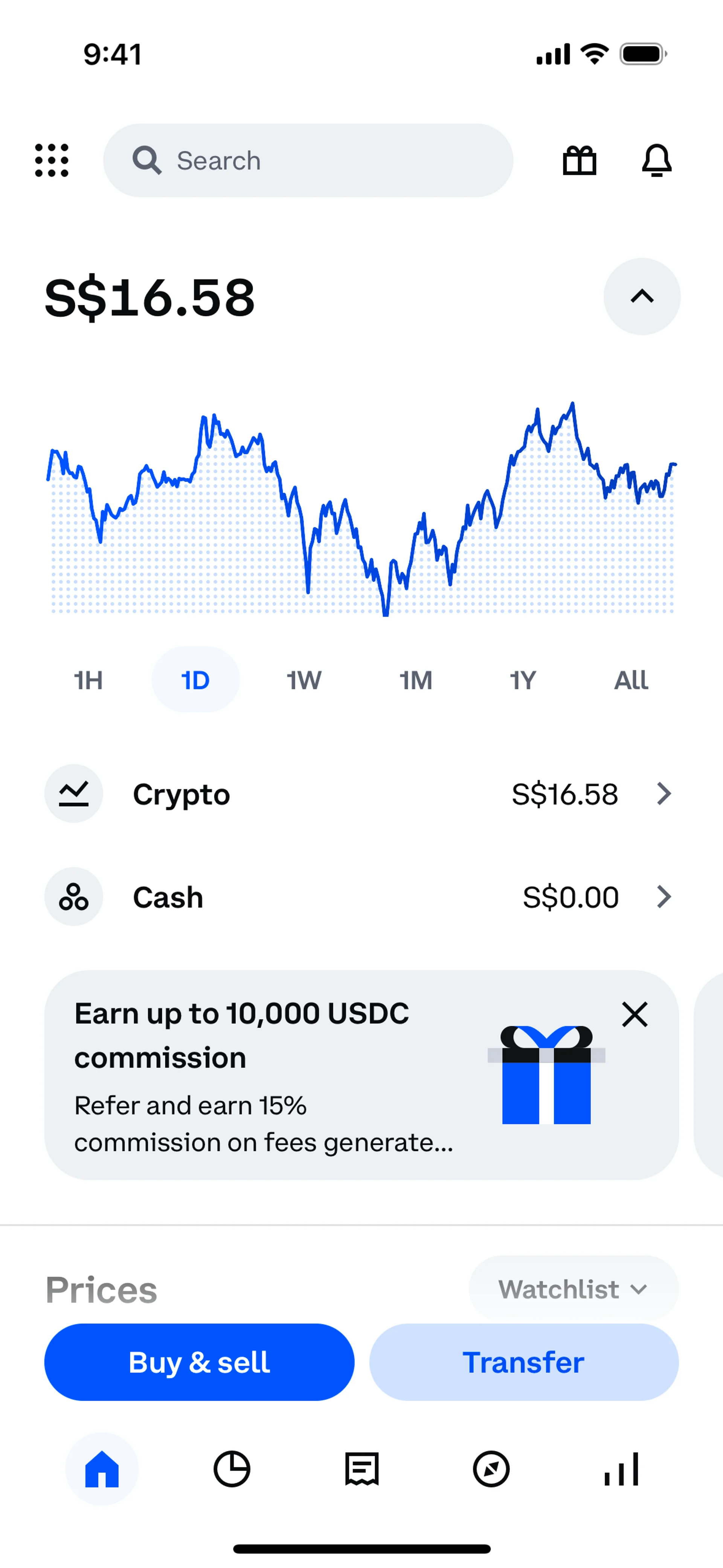Image resolution: width=723 pixels, height=1568 pixels.
Task: Switch chart to 1M range
Action: pyautogui.click(x=416, y=680)
